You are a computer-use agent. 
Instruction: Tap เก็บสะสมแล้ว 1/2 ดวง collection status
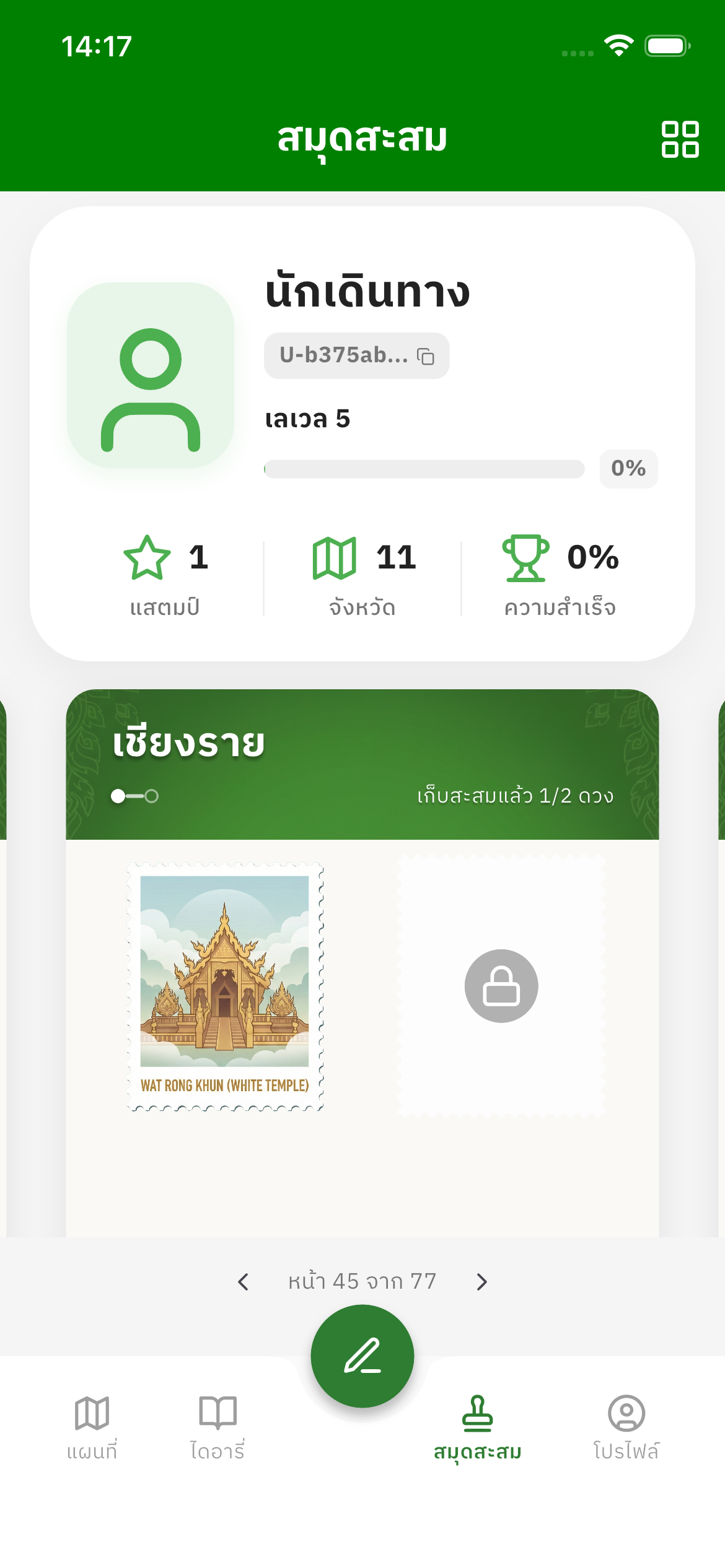pyautogui.click(x=515, y=796)
